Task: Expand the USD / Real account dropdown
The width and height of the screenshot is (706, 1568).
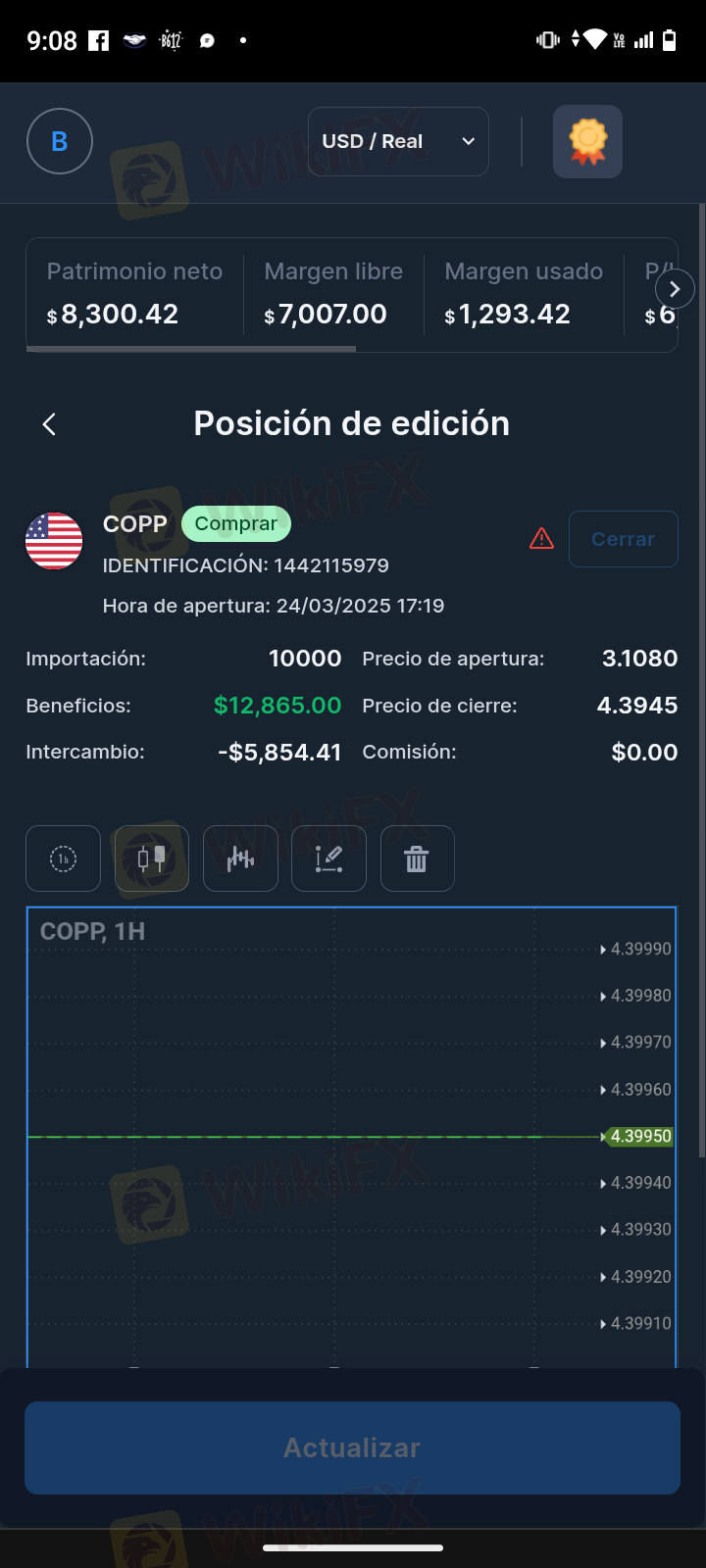Action: click(x=398, y=142)
